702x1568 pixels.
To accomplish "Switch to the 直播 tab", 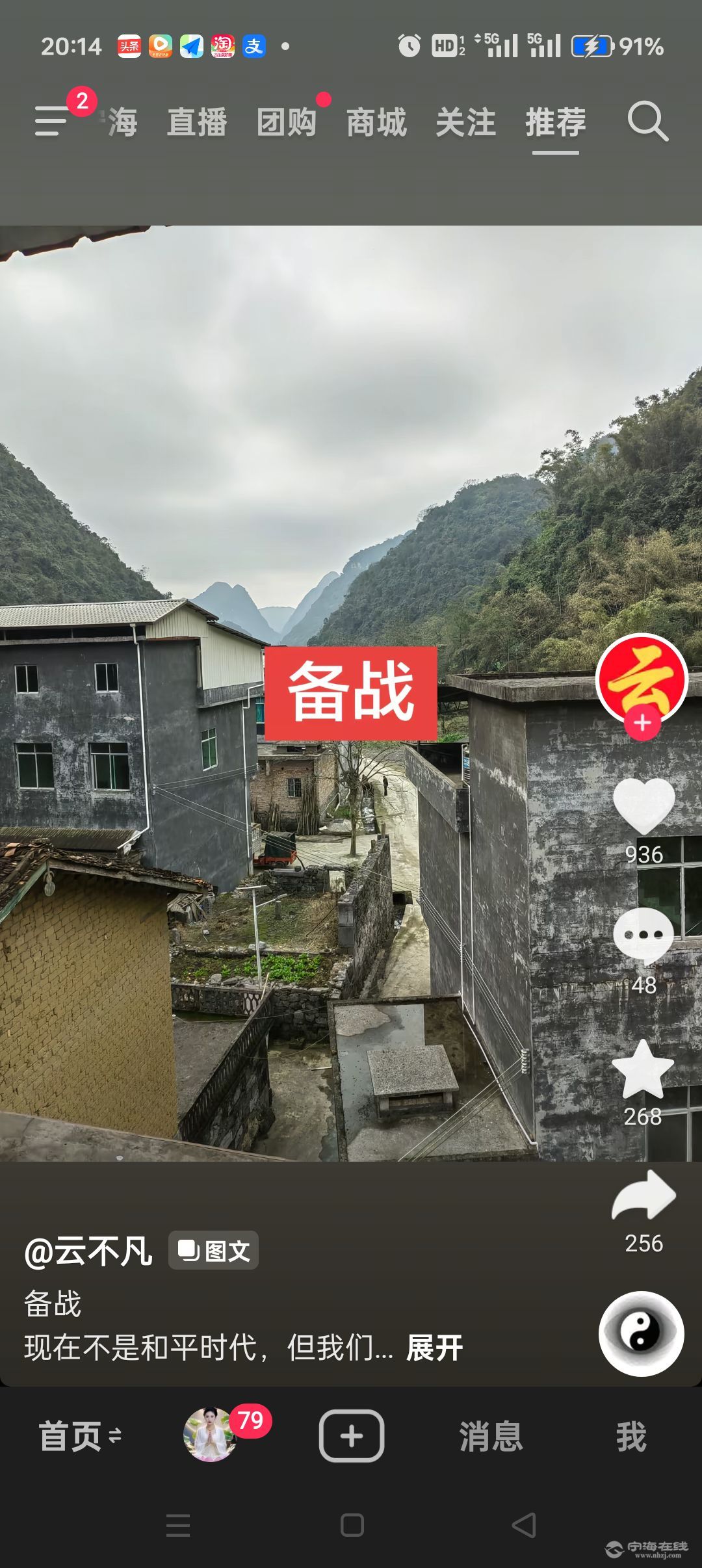I will pyautogui.click(x=197, y=122).
